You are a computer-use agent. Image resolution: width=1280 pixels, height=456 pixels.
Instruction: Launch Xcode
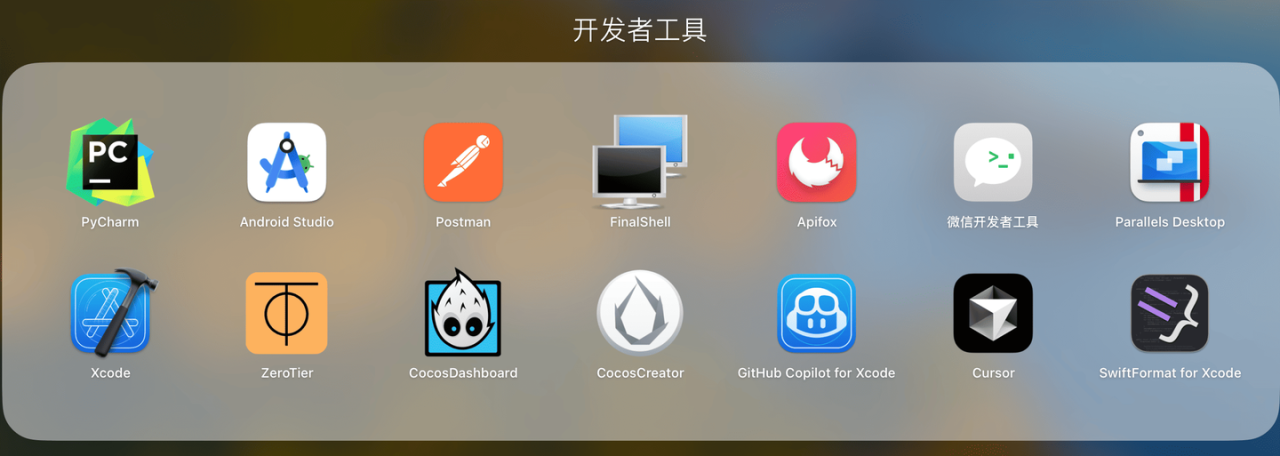pos(110,313)
